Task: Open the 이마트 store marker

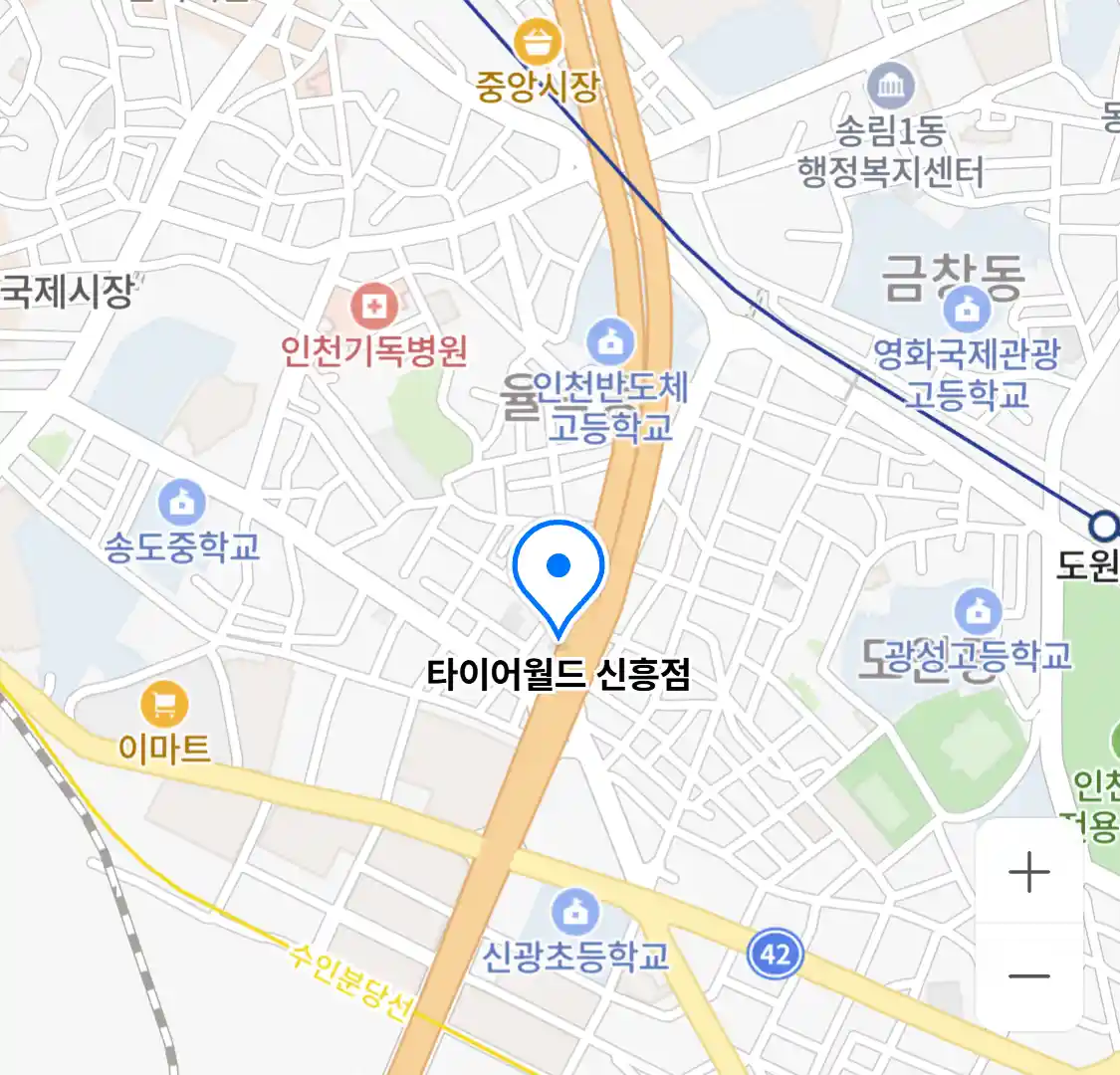Action: [x=164, y=706]
